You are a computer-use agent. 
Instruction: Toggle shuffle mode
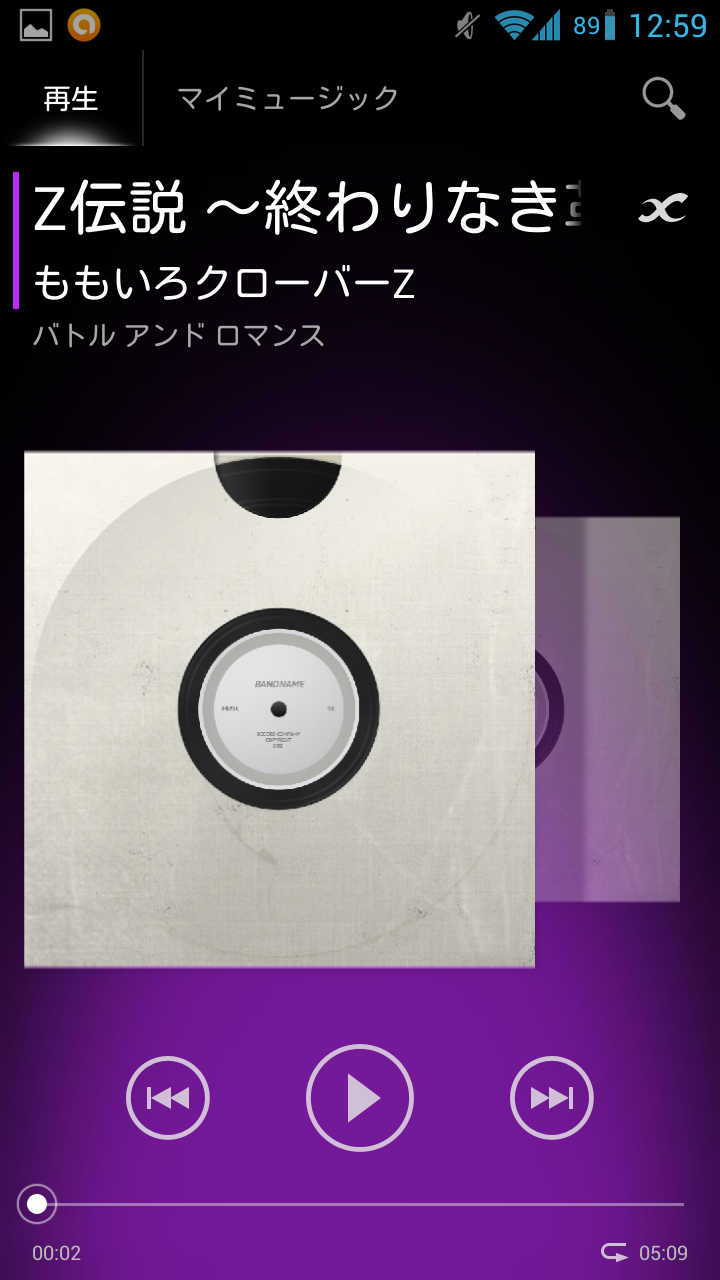point(663,209)
